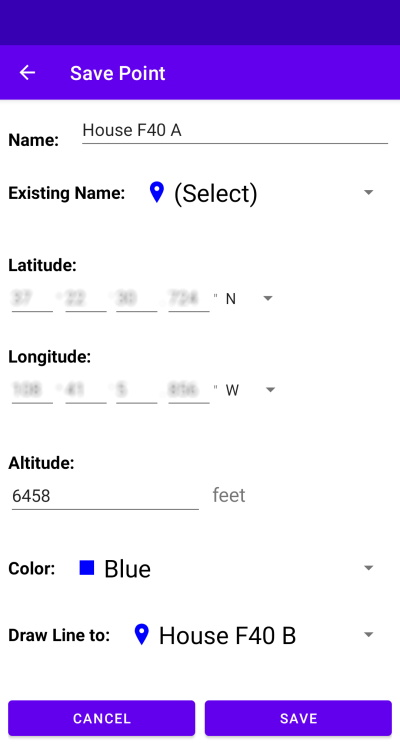Cancel saving the point
The image size is (400, 750).
click(101, 718)
